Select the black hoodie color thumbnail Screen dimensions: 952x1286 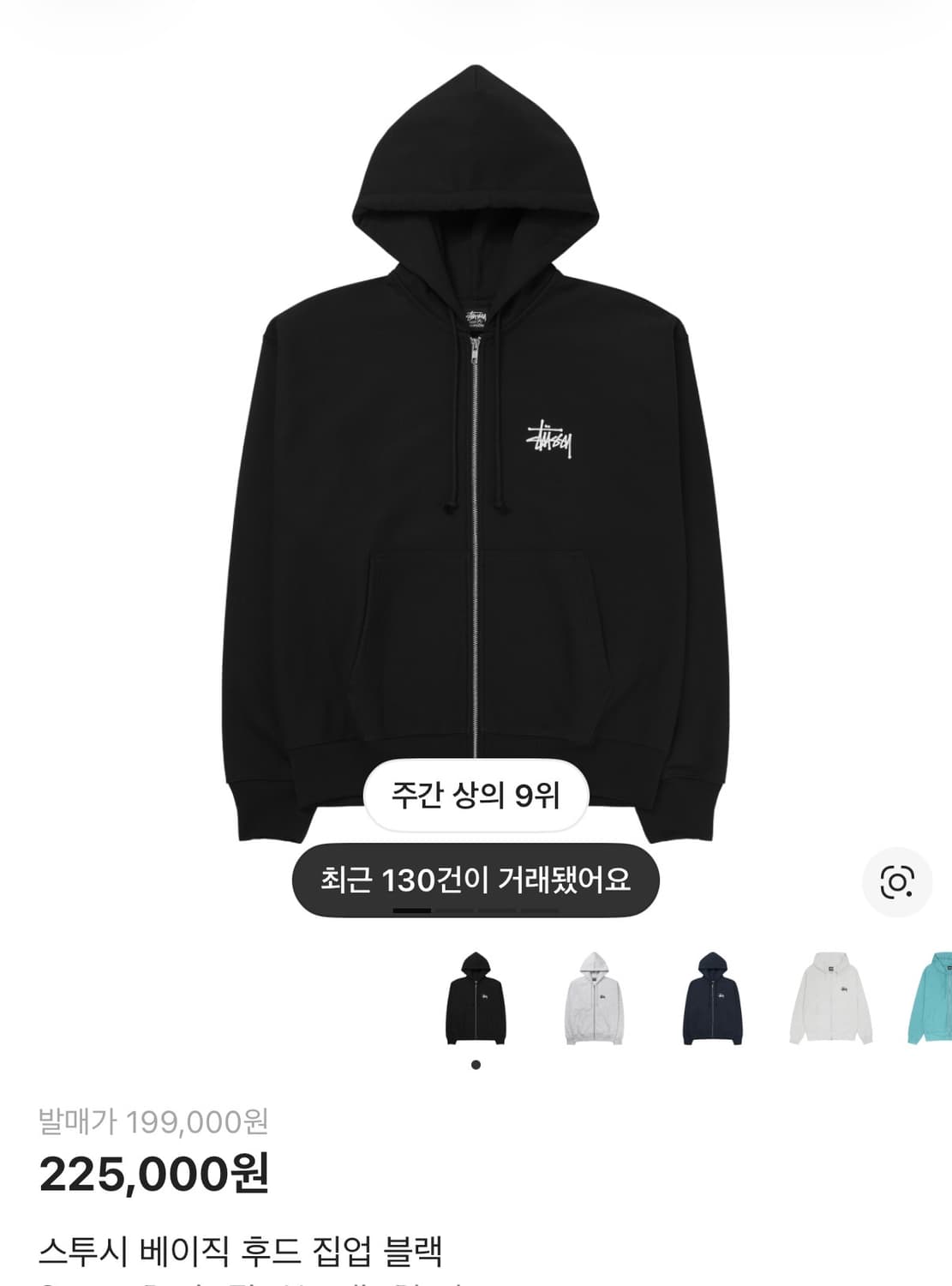point(476,999)
